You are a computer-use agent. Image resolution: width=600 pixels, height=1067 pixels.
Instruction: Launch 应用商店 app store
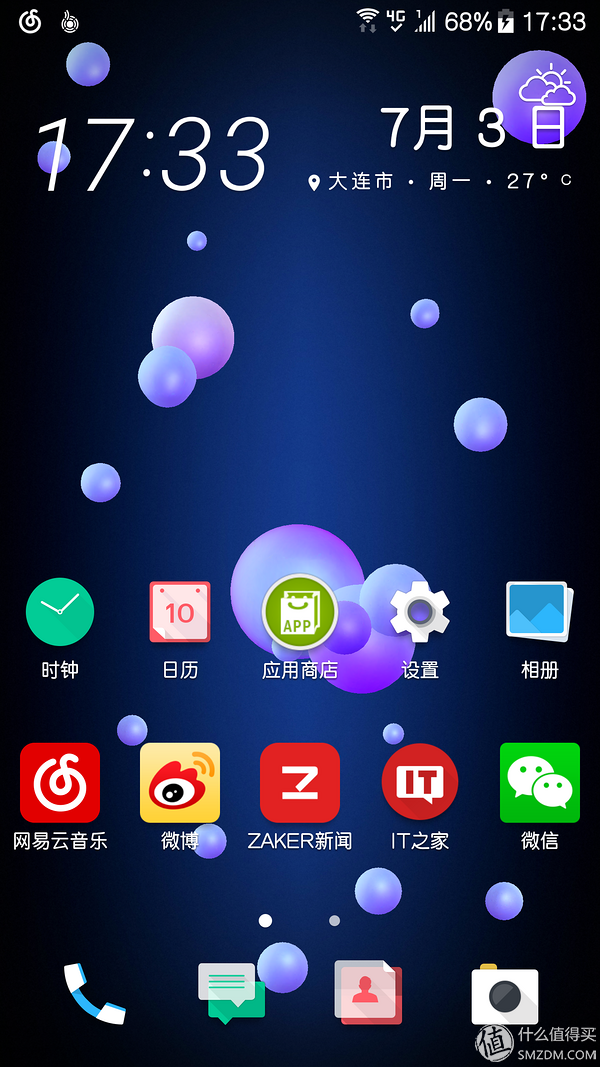click(x=299, y=612)
